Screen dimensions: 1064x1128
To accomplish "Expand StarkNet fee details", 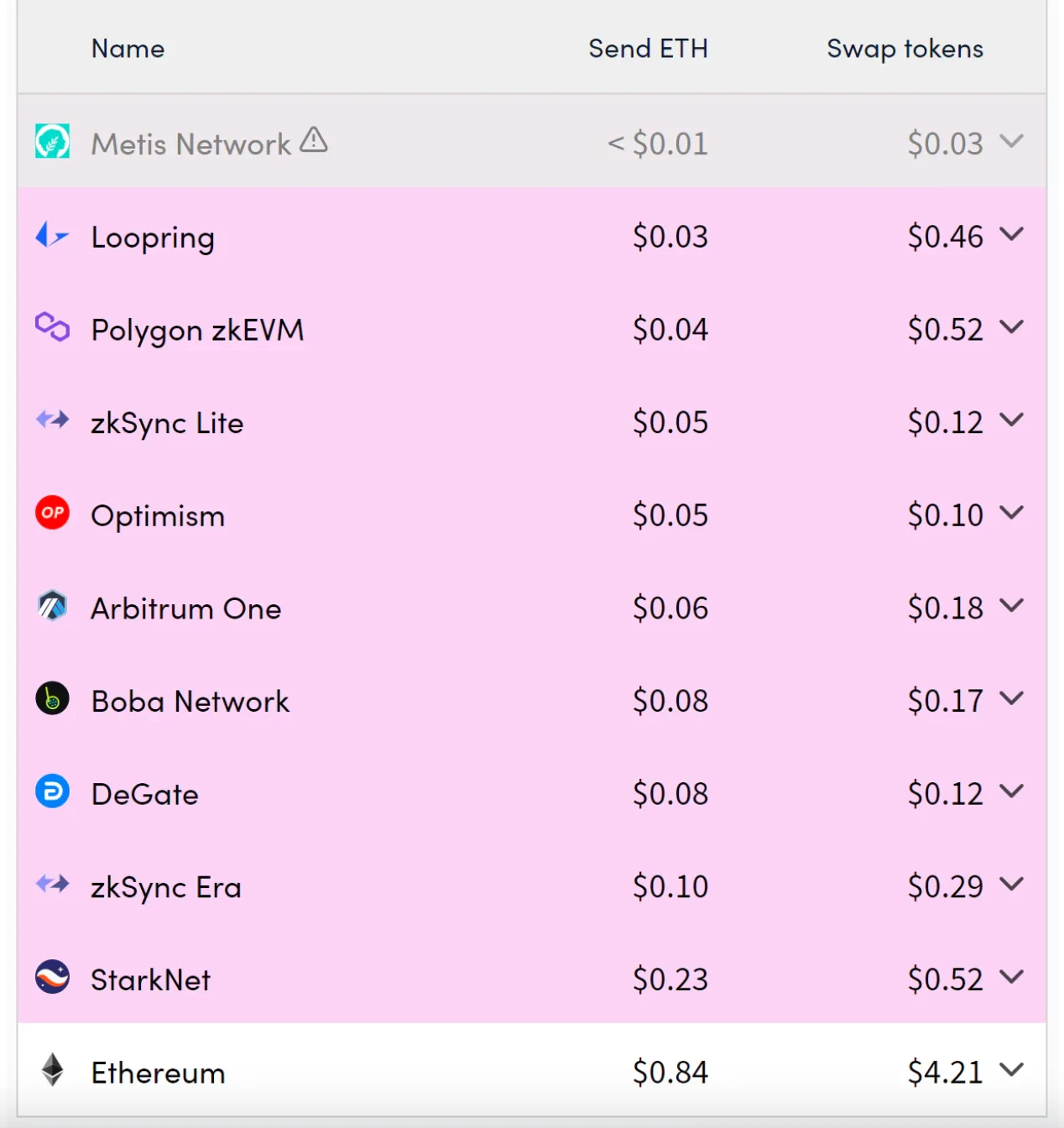I will (x=1012, y=978).
